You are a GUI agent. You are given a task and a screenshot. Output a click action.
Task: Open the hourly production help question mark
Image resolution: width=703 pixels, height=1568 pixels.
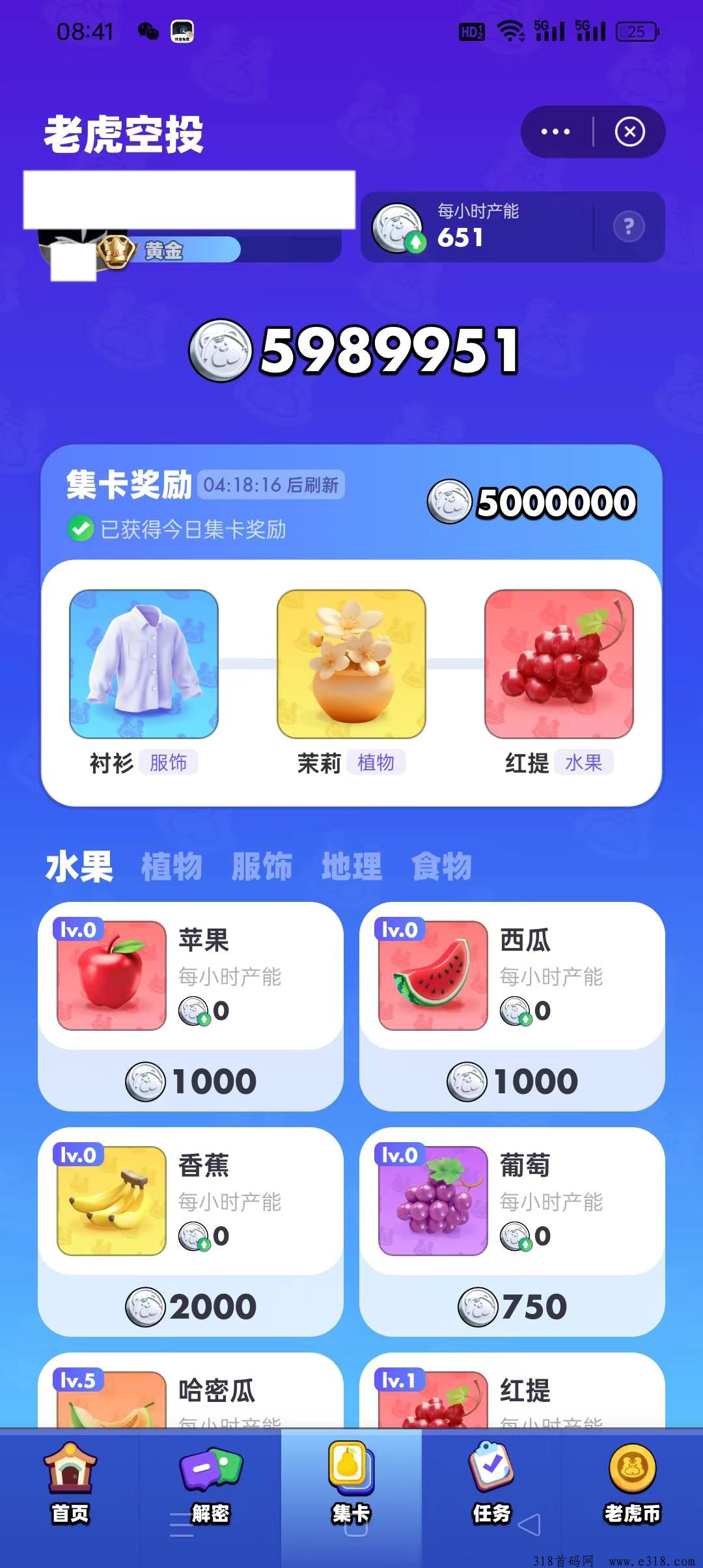tap(628, 227)
